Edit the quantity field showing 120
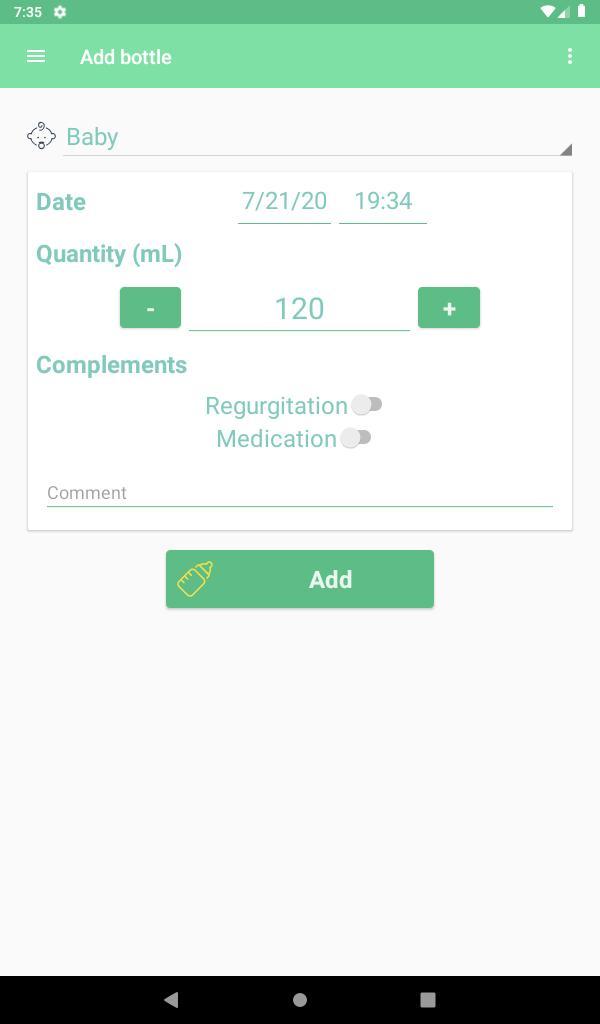Image resolution: width=600 pixels, height=1024 pixels. pos(299,308)
